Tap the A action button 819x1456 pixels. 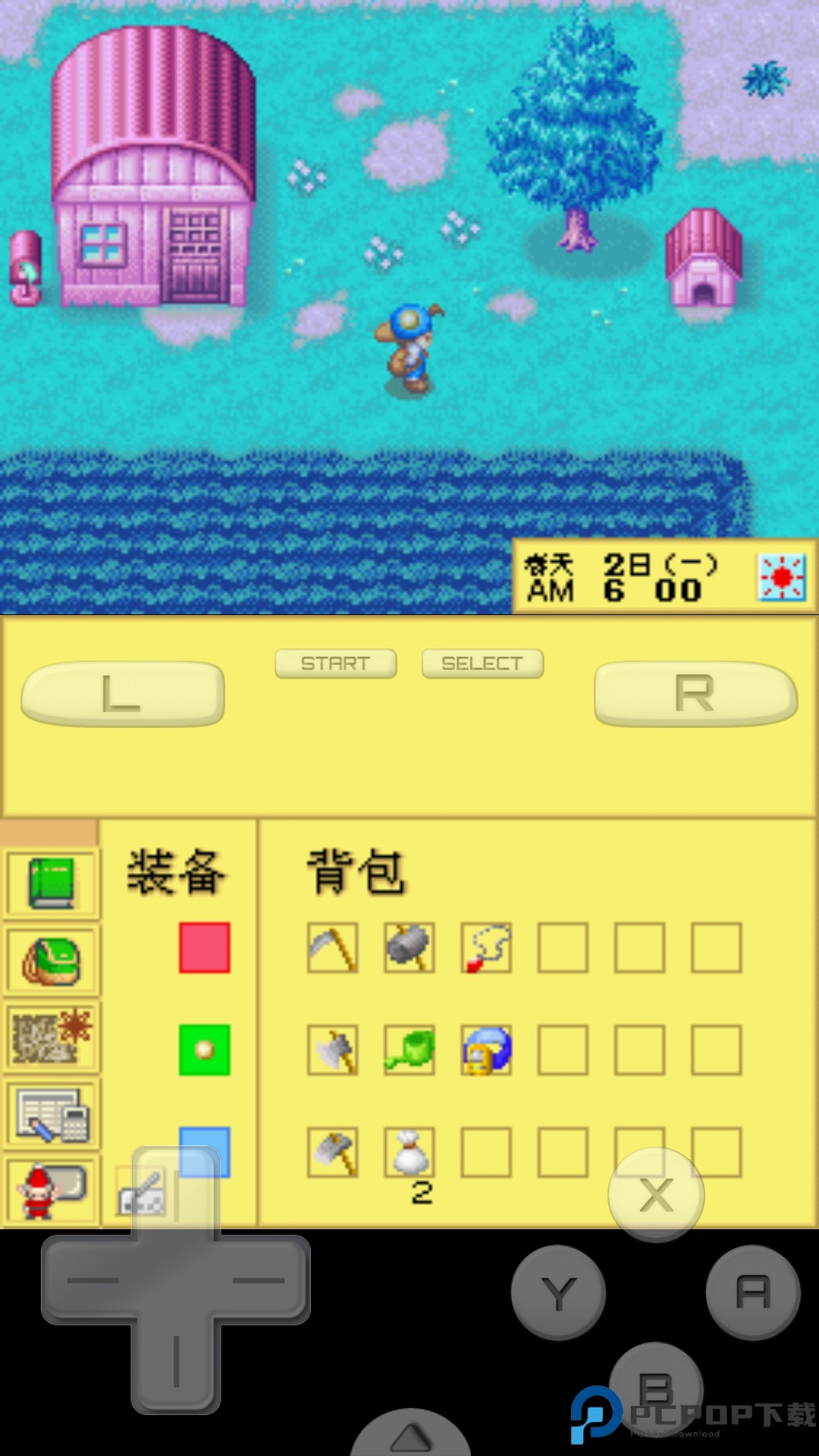pyautogui.click(x=753, y=1292)
